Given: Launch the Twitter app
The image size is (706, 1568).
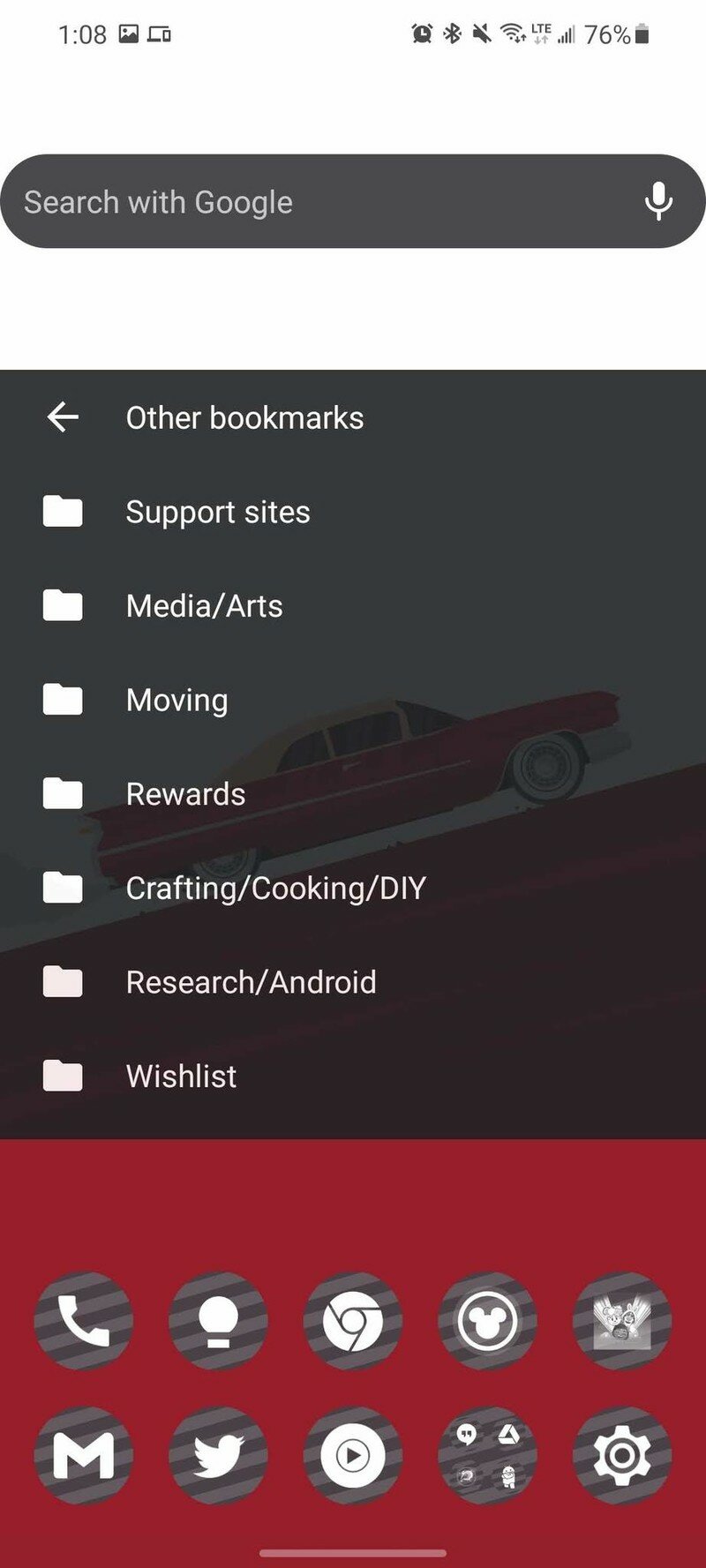Looking at the screenshot, I should 218,1455.
